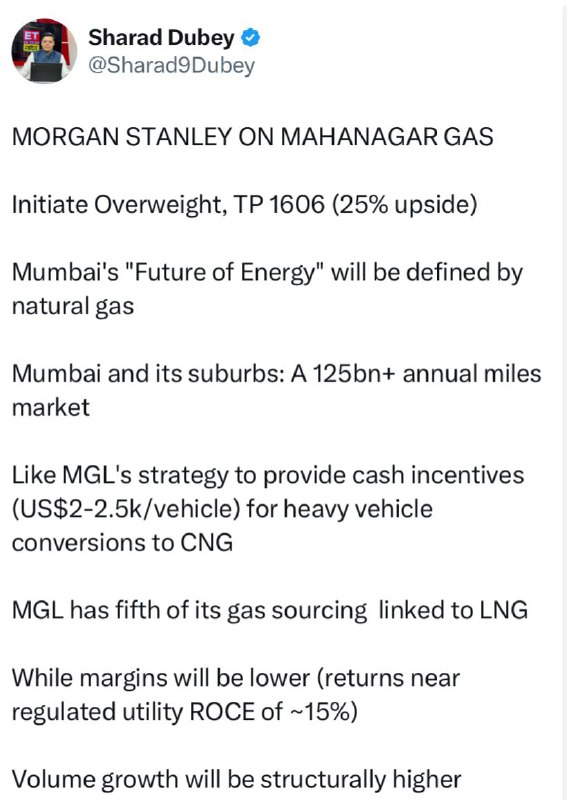Tap the Sharad Dubey display name
Image resolution: width=570 pixels, height=800 pixels.
click(x=161, y=37)
